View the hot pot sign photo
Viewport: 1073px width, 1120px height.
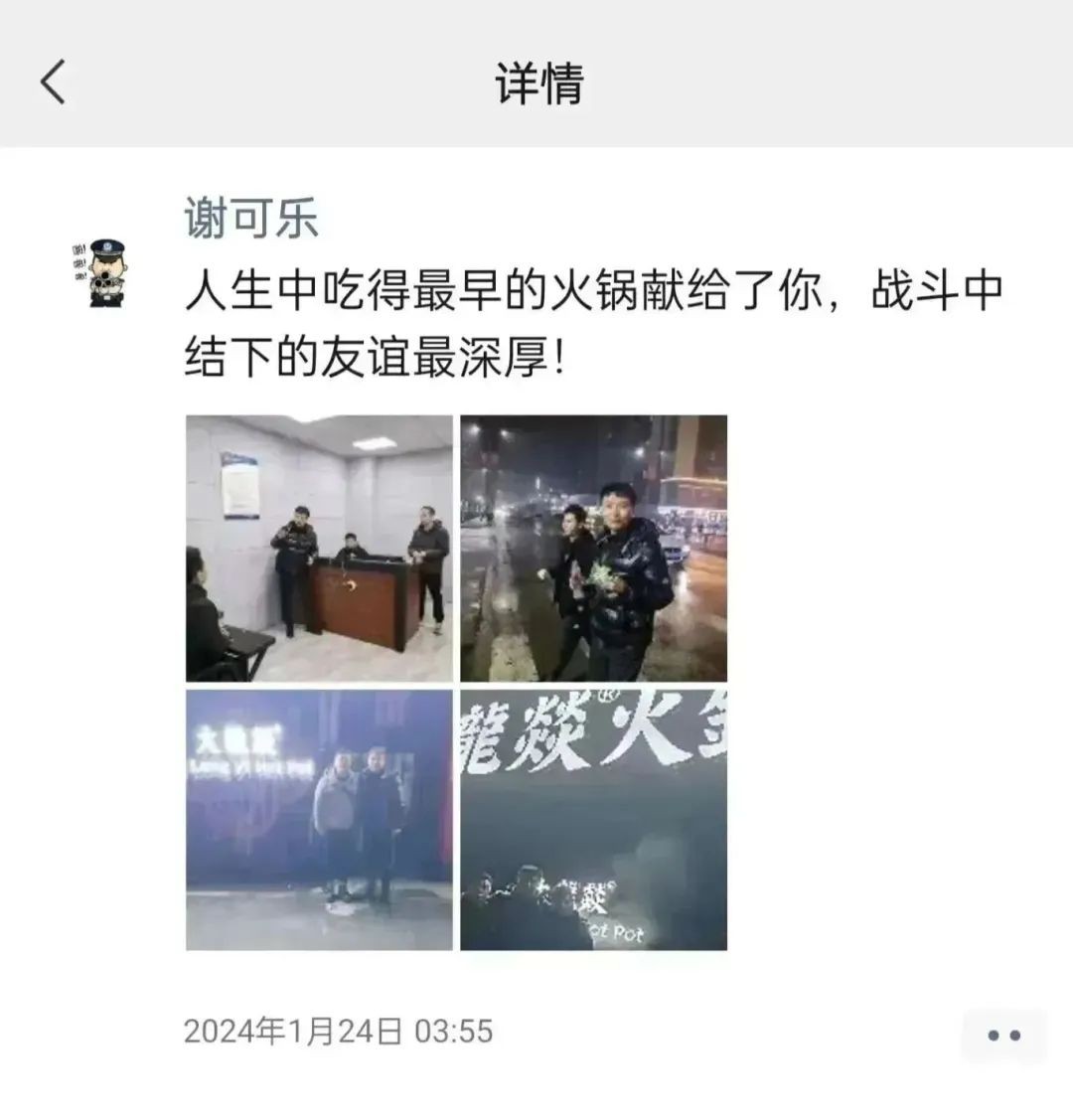pyautogui.click(x=593, y=820)
